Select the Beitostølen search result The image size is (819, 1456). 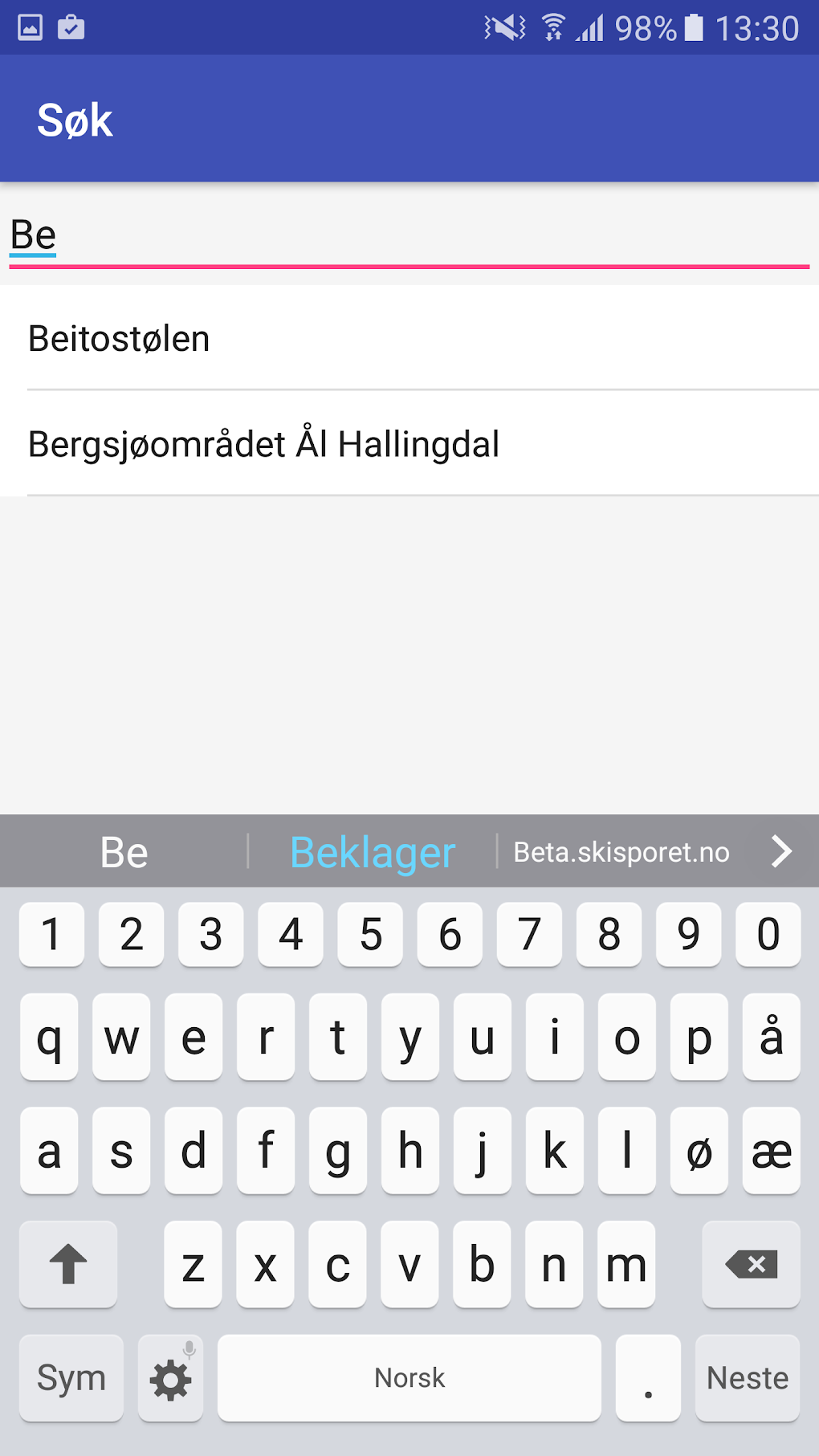point(409,339)
